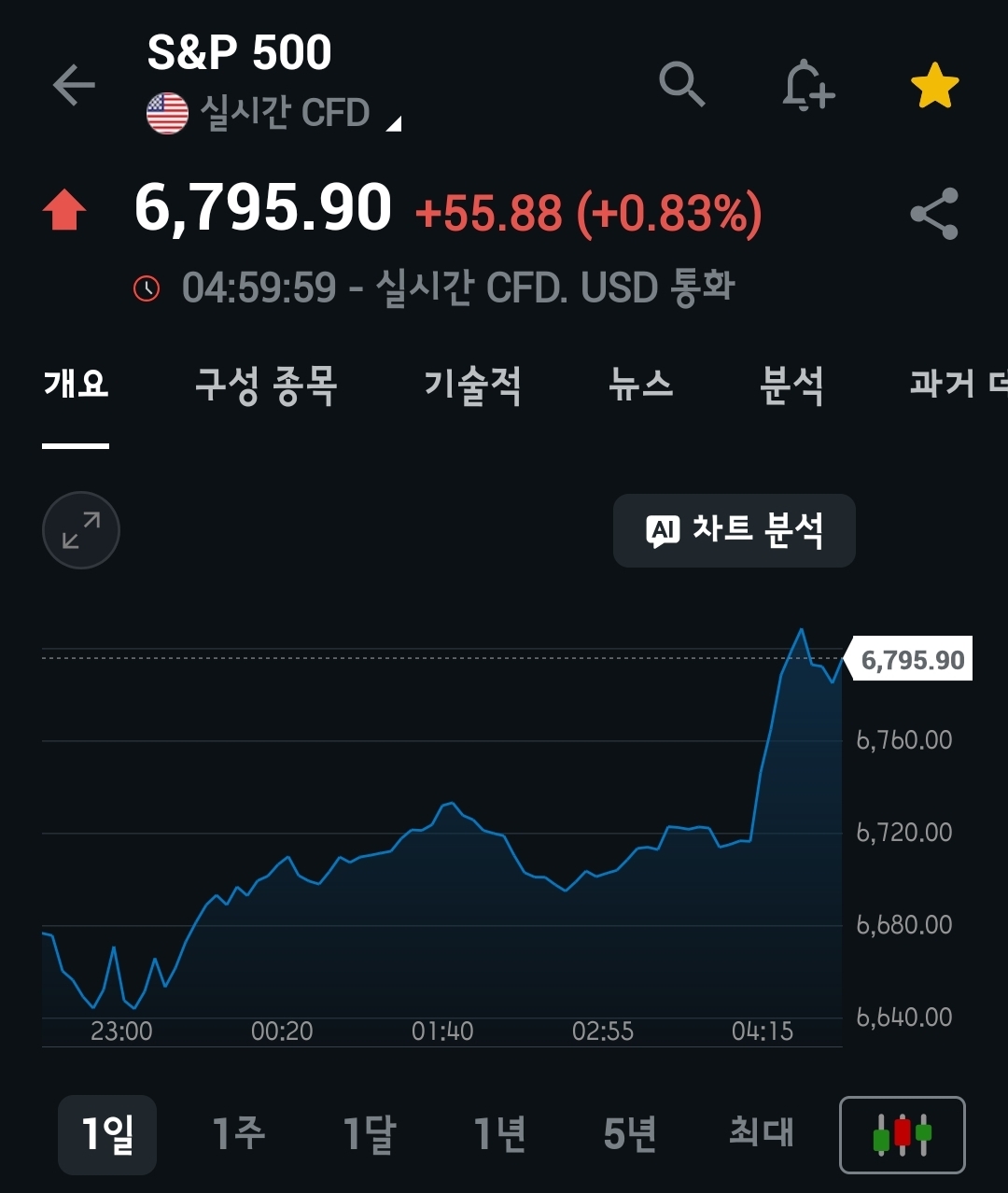Go back using the arrow icon
The height and width of the screenshot is (1193, 1008).
click(x=74, y=86)
